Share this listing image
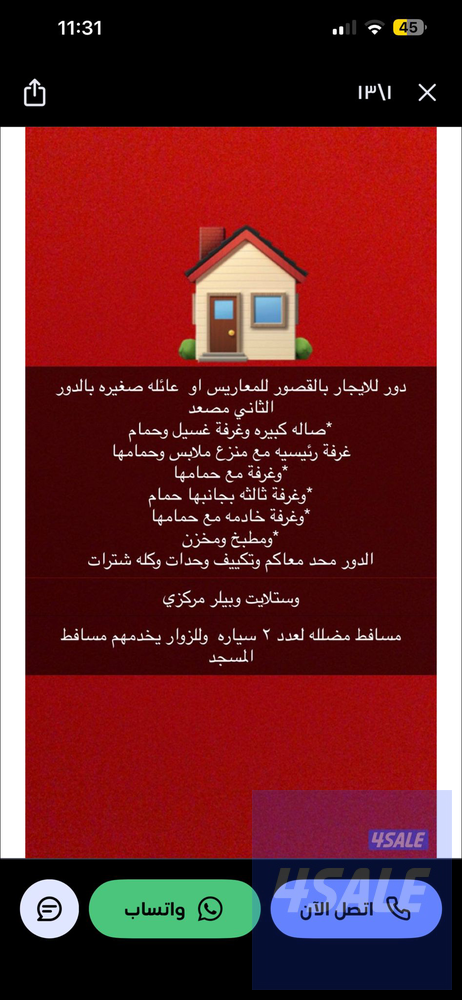This screenshot has height=1000, width=462. tap(34, 92)
